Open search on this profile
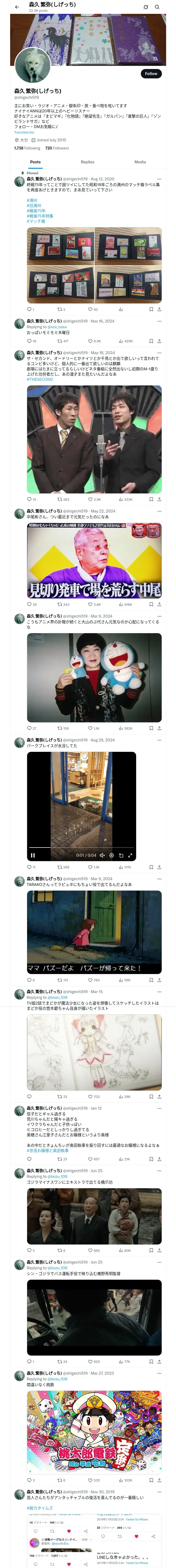 pyautogui.click(x=157, y=7)
